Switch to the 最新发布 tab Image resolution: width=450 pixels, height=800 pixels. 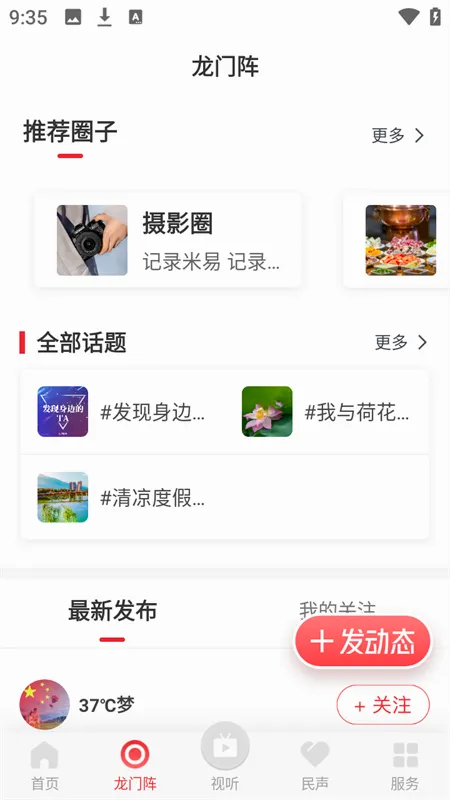112,611
